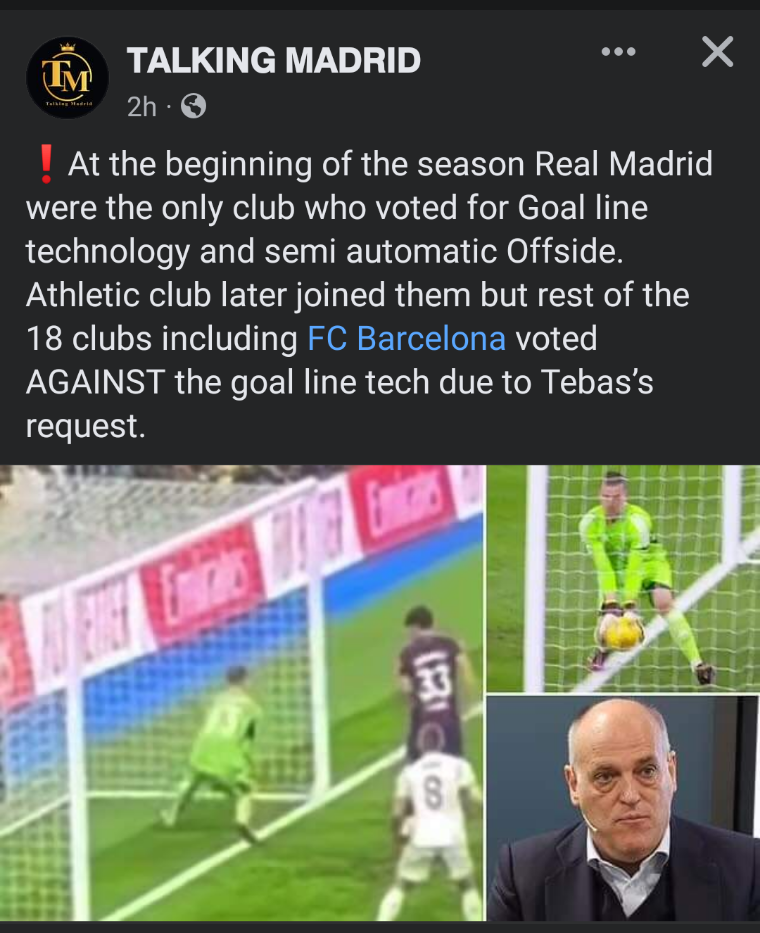Open the post's three-dot options menu
This screenshot has height=933, width=760.
(618, 52)
